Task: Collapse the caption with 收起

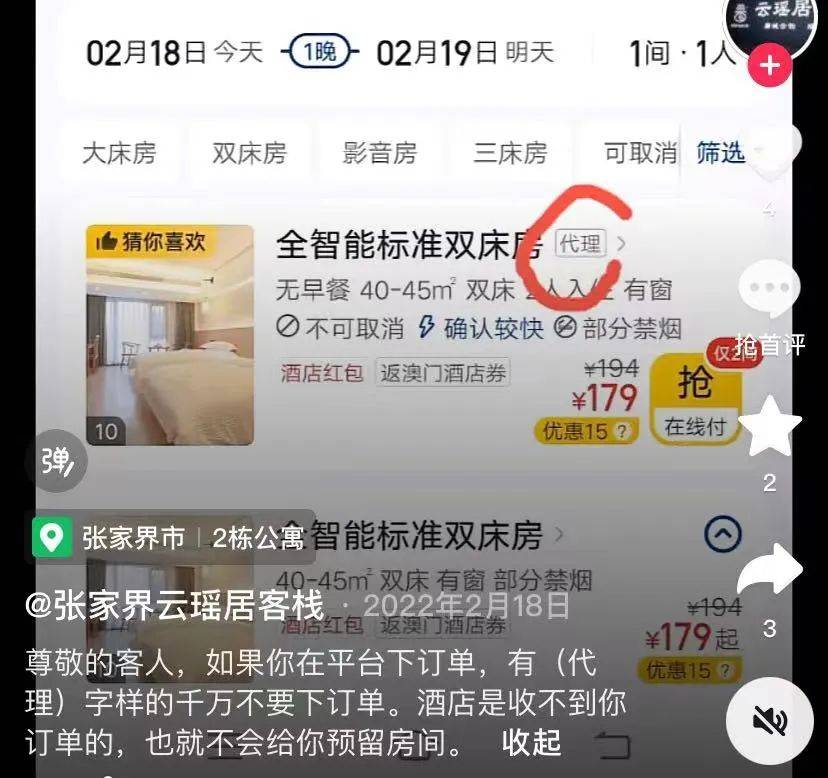Action: tap(531, 742)
